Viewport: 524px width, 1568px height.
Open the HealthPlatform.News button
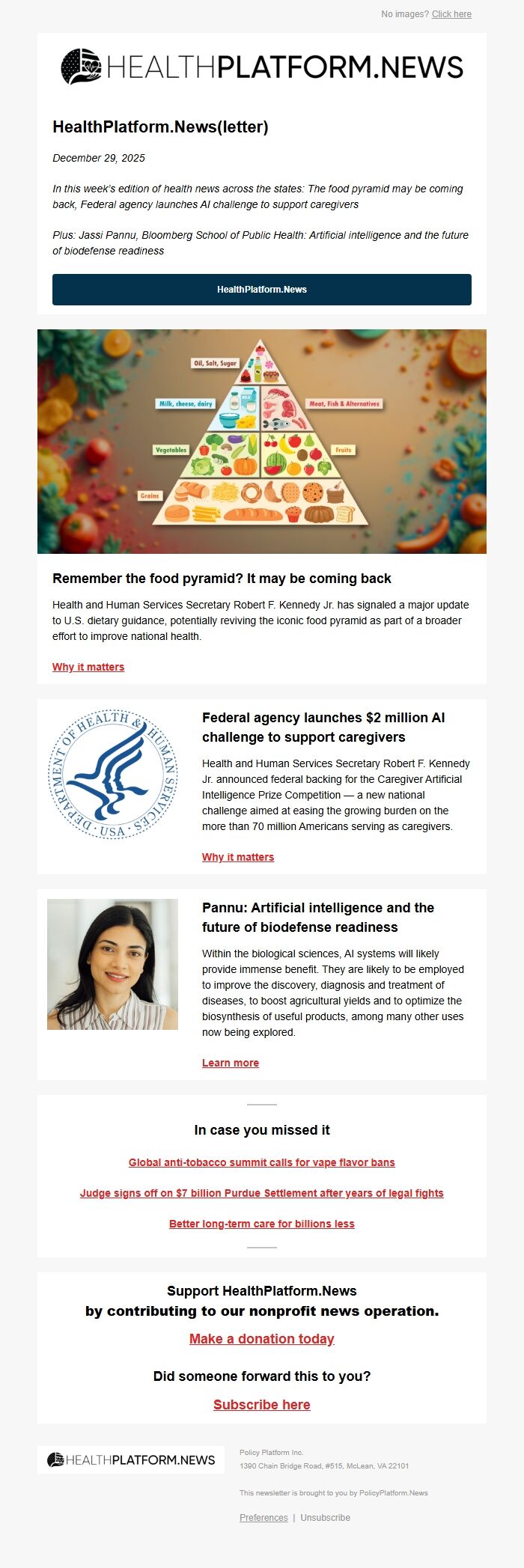[262, 290]
